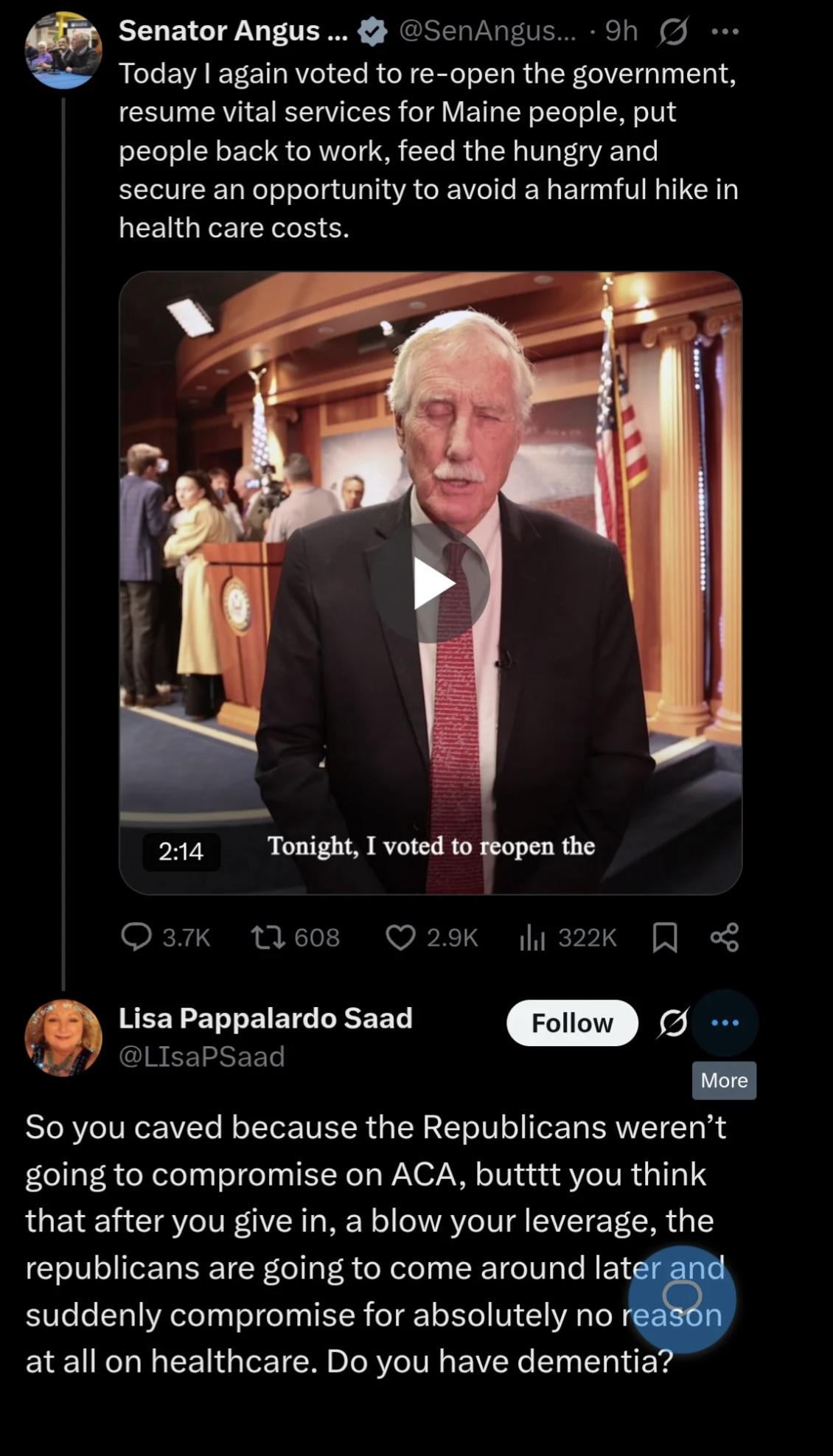The height and width of the screenshot is (1456, 833).
Task: Bookmark Senator Angus's post
Action: [665, 937]
